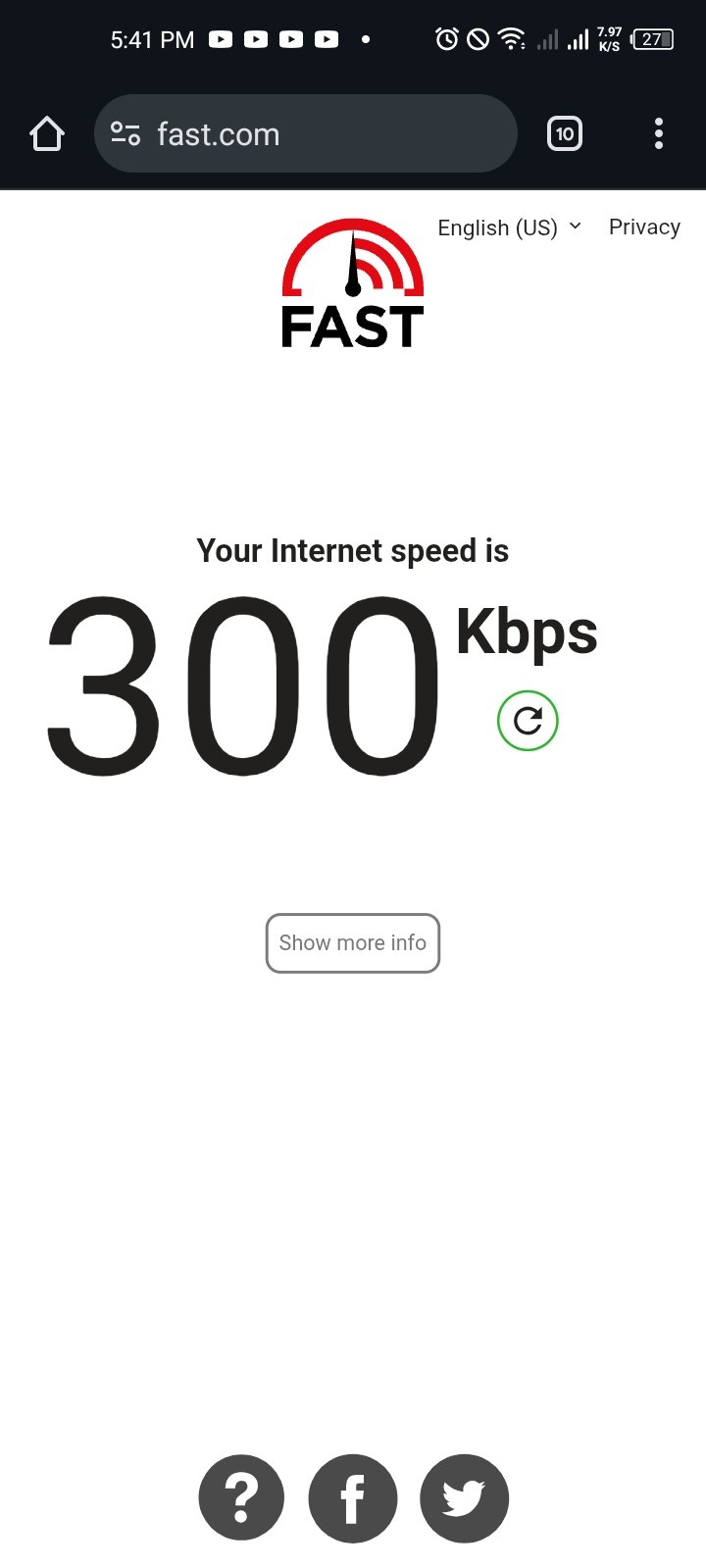Viewport: 706px width, 1568px height.
Task: Share the result on Facebook
Action: pos(353,1497)
